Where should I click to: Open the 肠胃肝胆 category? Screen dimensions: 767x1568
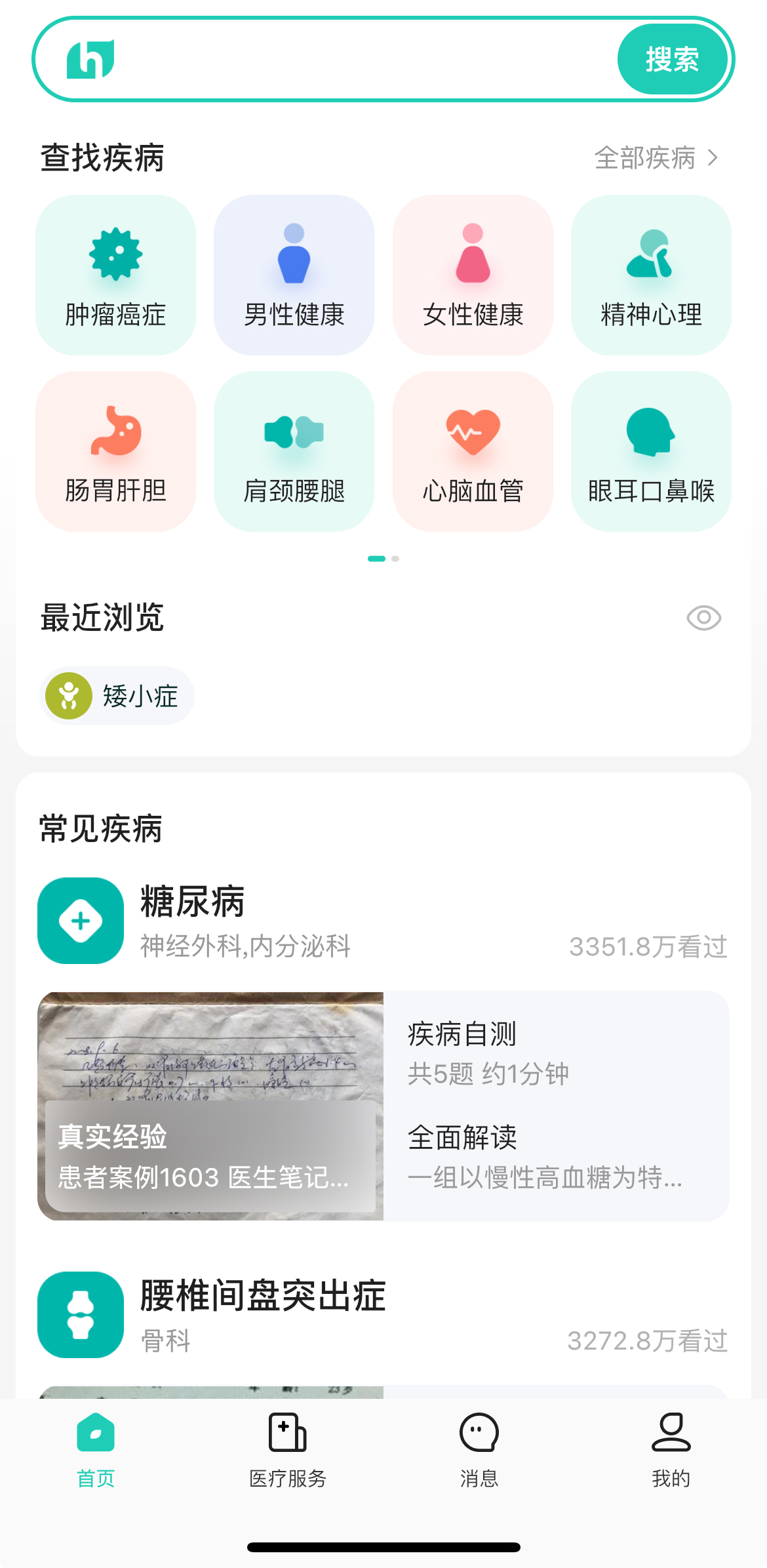[x=116, y=452]
